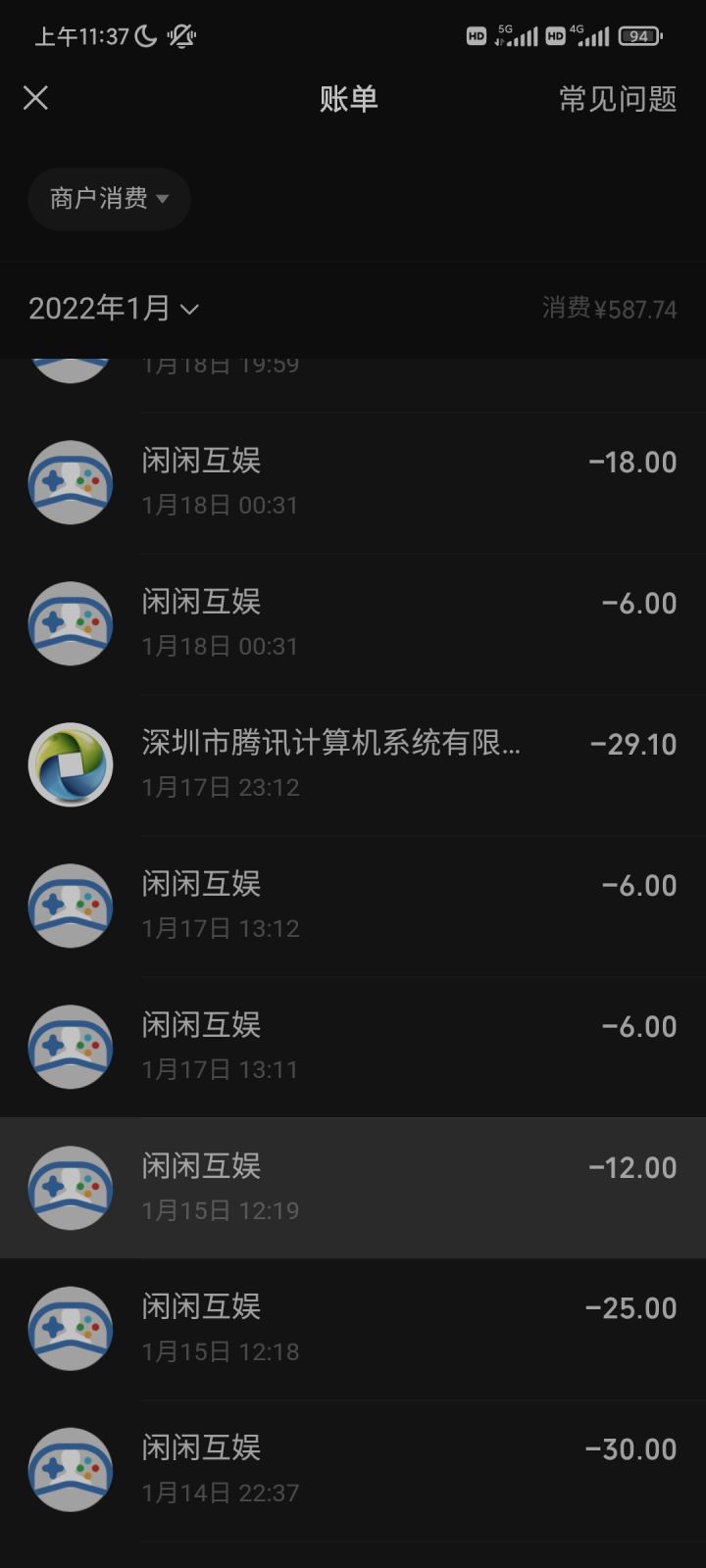Select the 闲闲互娱 icon on the -30.00 transaction
This screenshot has width=706, height=1568.
[x=71, y=1469]
